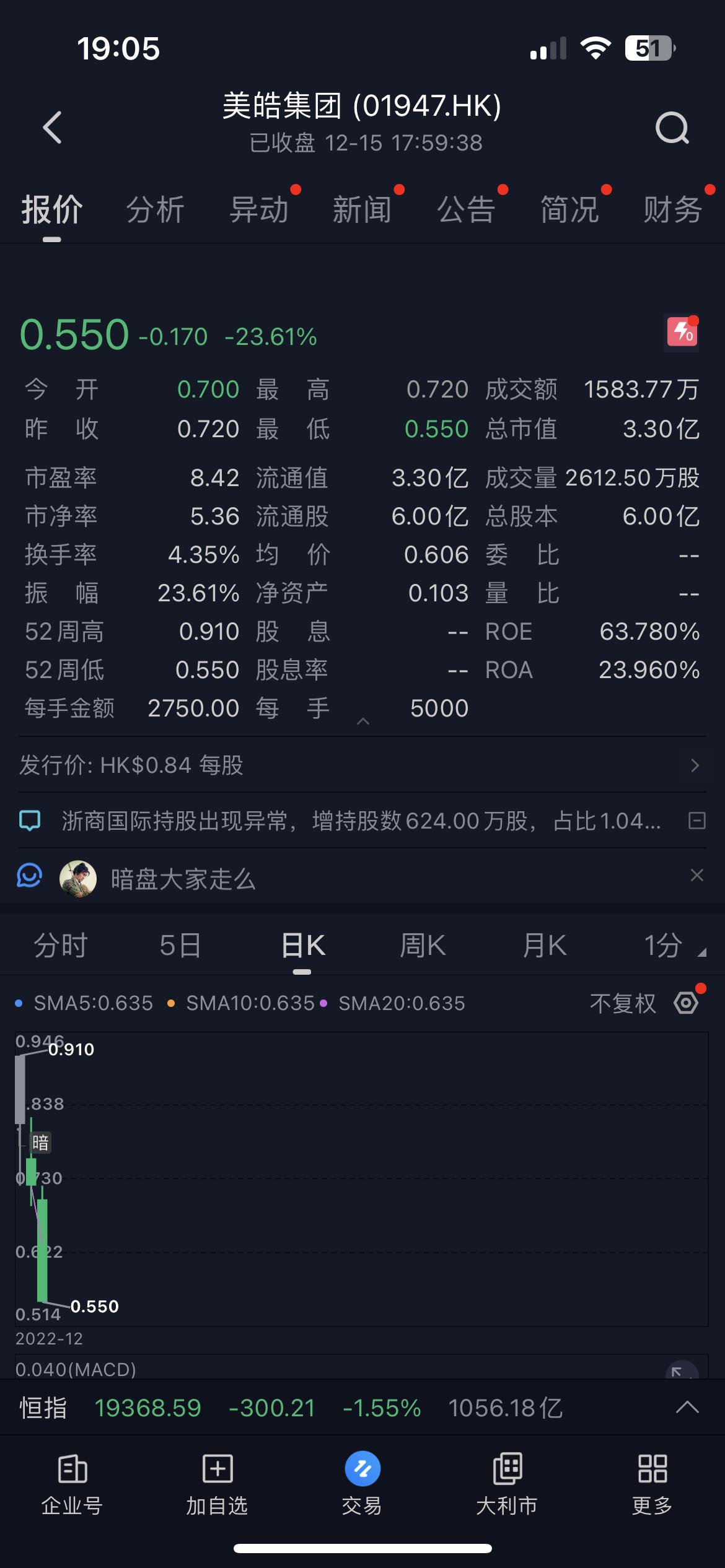This screenshot has height=1568, width=725.
Task: Toggle 不复权 adjustment mode on the chart
Action: (622, 1003)
